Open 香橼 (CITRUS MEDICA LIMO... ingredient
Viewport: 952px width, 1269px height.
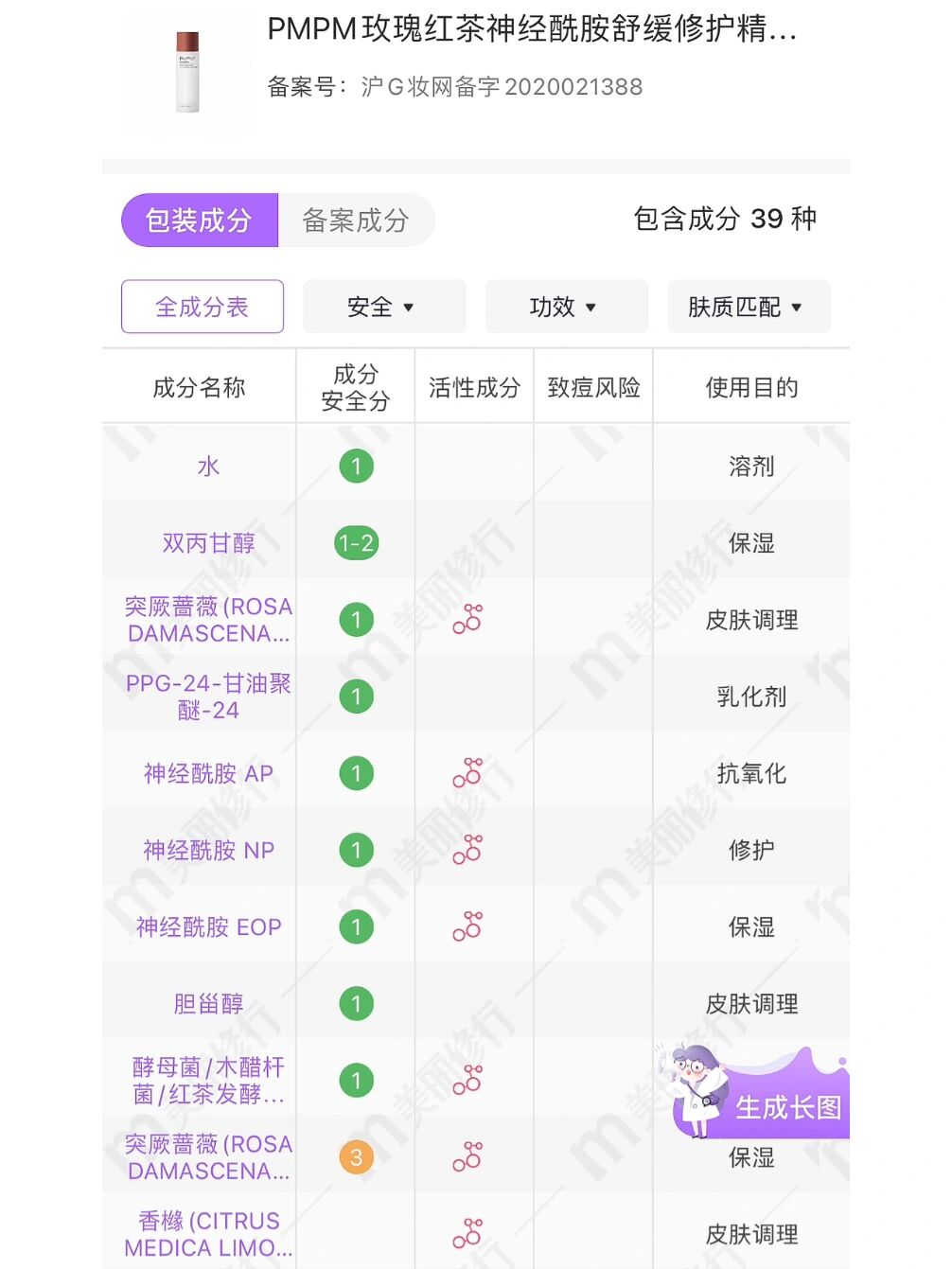208,1234
